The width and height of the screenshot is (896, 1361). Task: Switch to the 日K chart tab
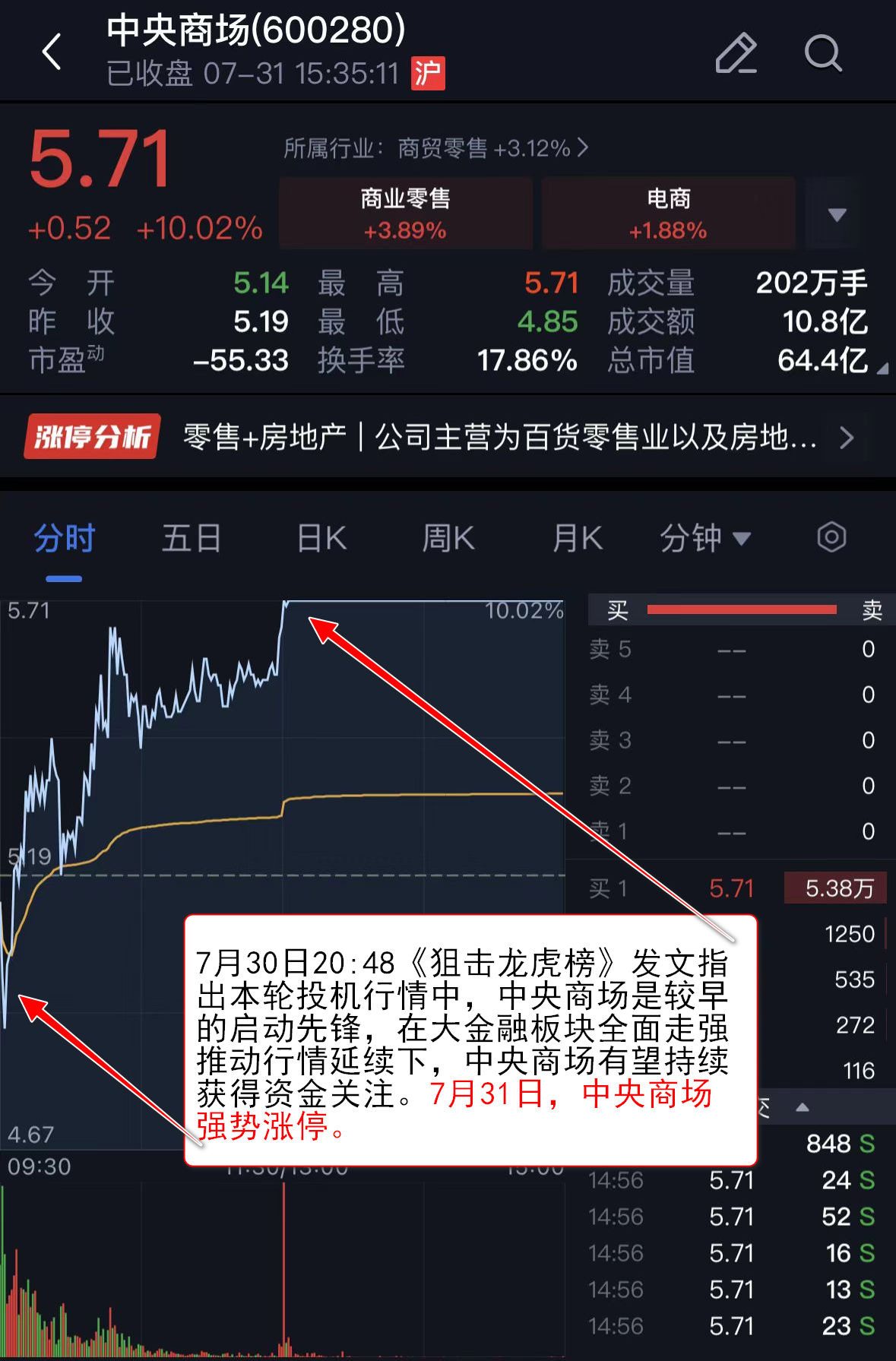coord(321,539)
